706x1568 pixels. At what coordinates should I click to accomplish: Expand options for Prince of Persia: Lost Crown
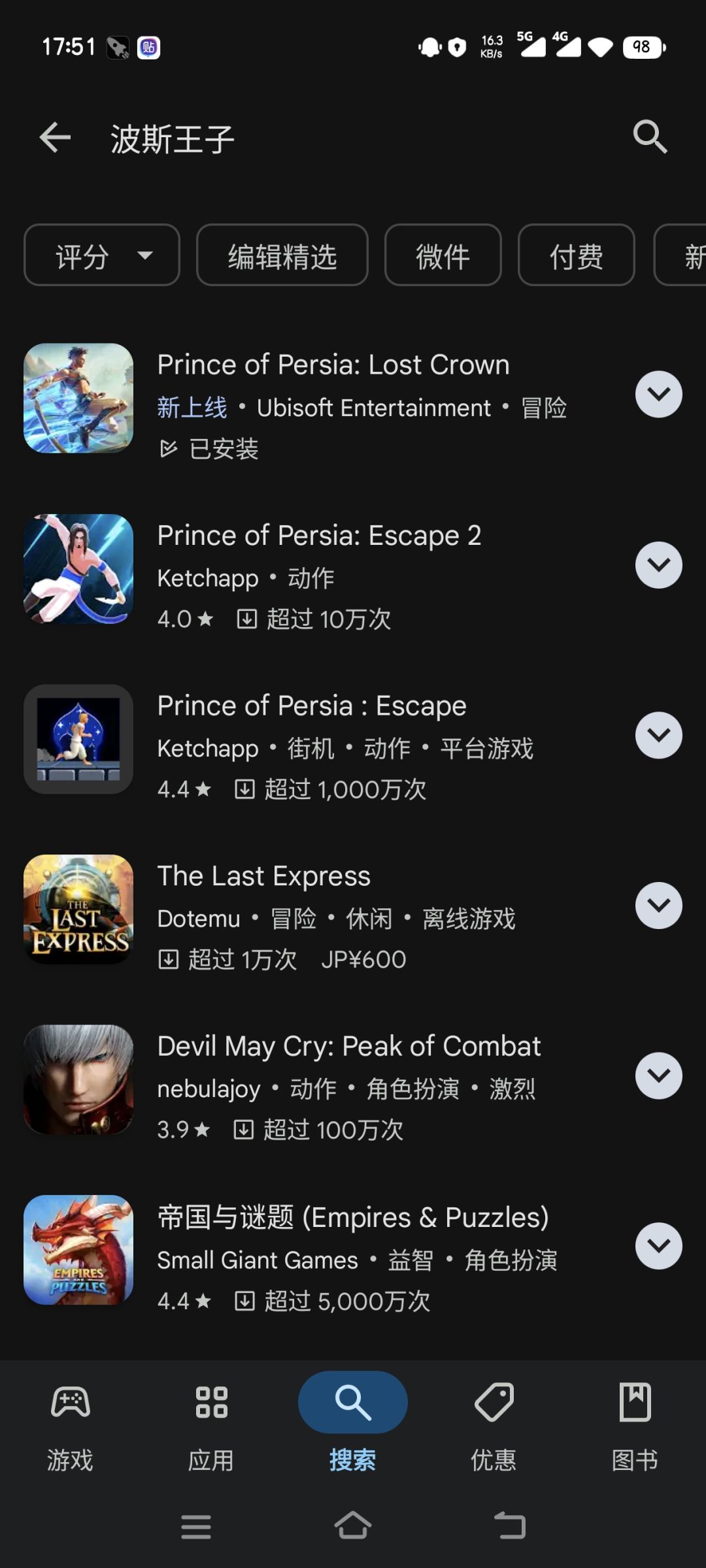[x=658, y=395]
